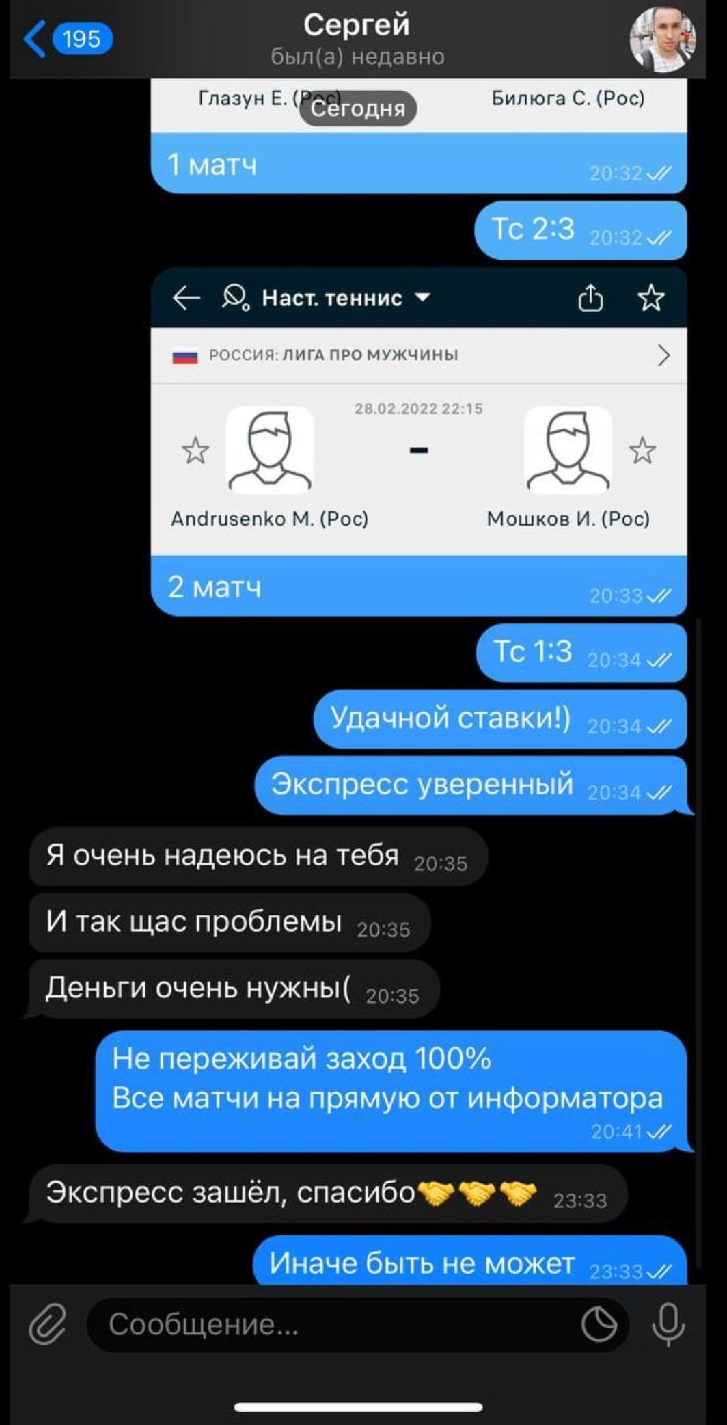Record a voice message with microphone
The width and height of the screenshot is (727, 1425).
pyautogui.click(x=668, y=1325)
